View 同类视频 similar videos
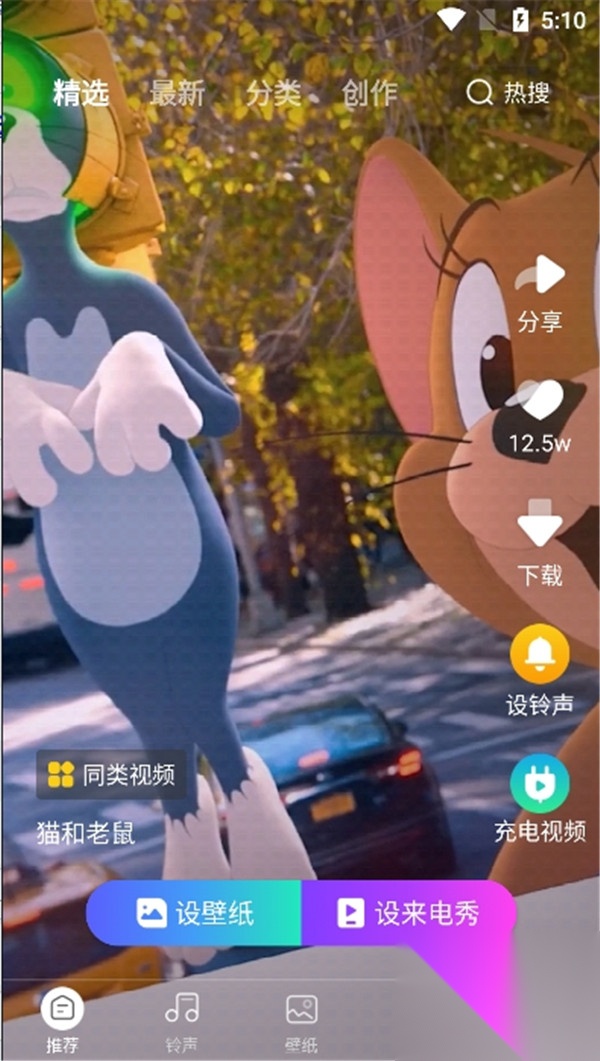 pos(112,774)
